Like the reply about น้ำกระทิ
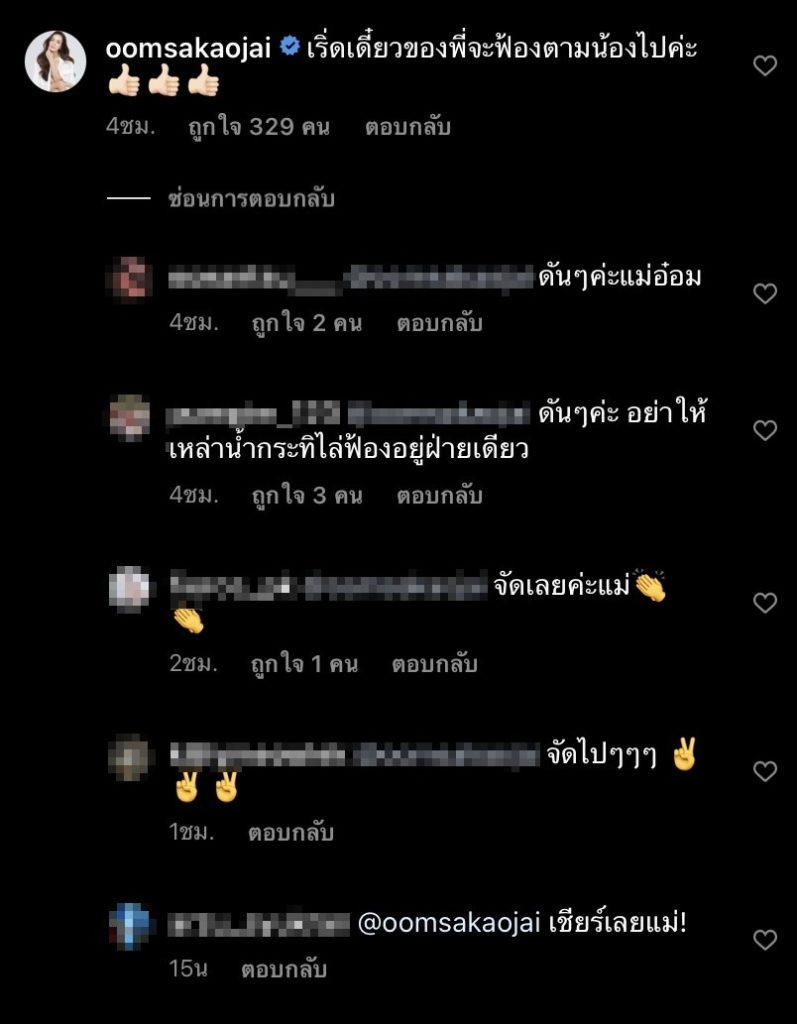The image size is (797, 1024). [764, 431]
